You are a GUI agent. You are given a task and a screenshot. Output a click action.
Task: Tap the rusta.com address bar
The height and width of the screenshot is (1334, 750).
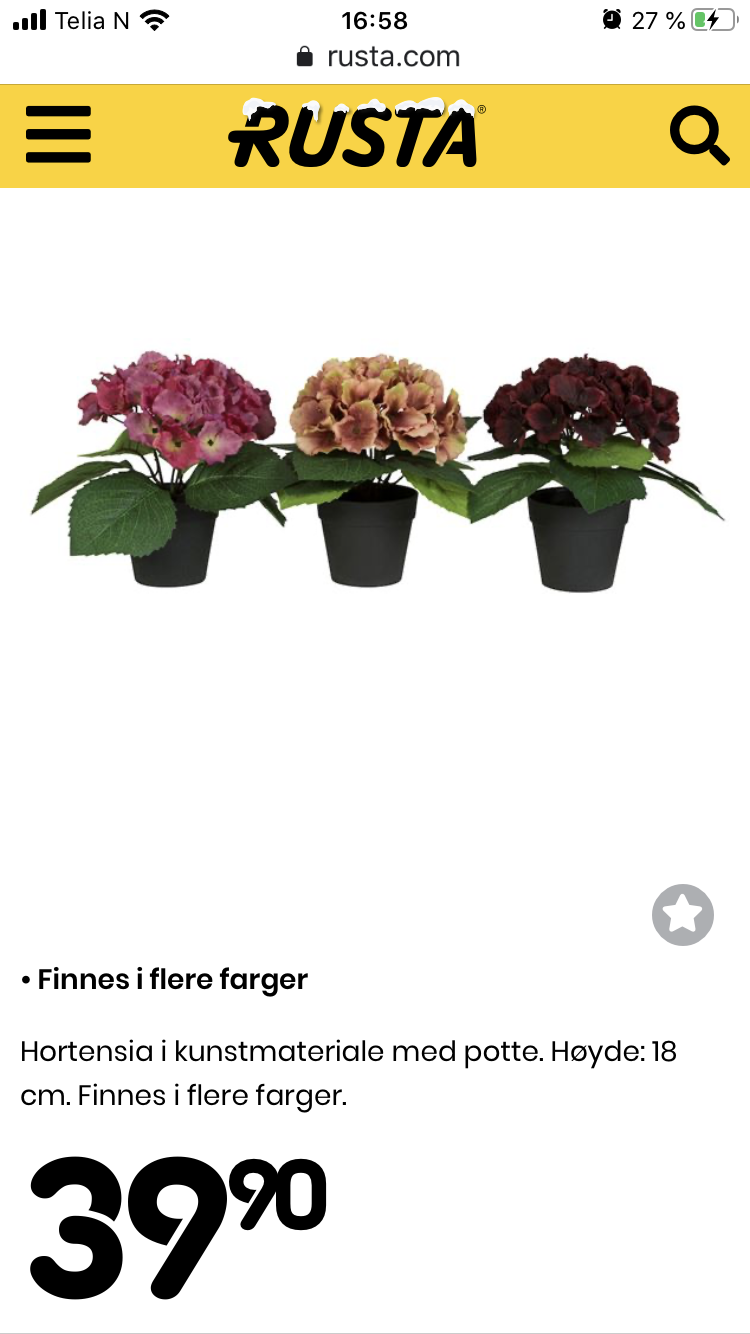379,57
